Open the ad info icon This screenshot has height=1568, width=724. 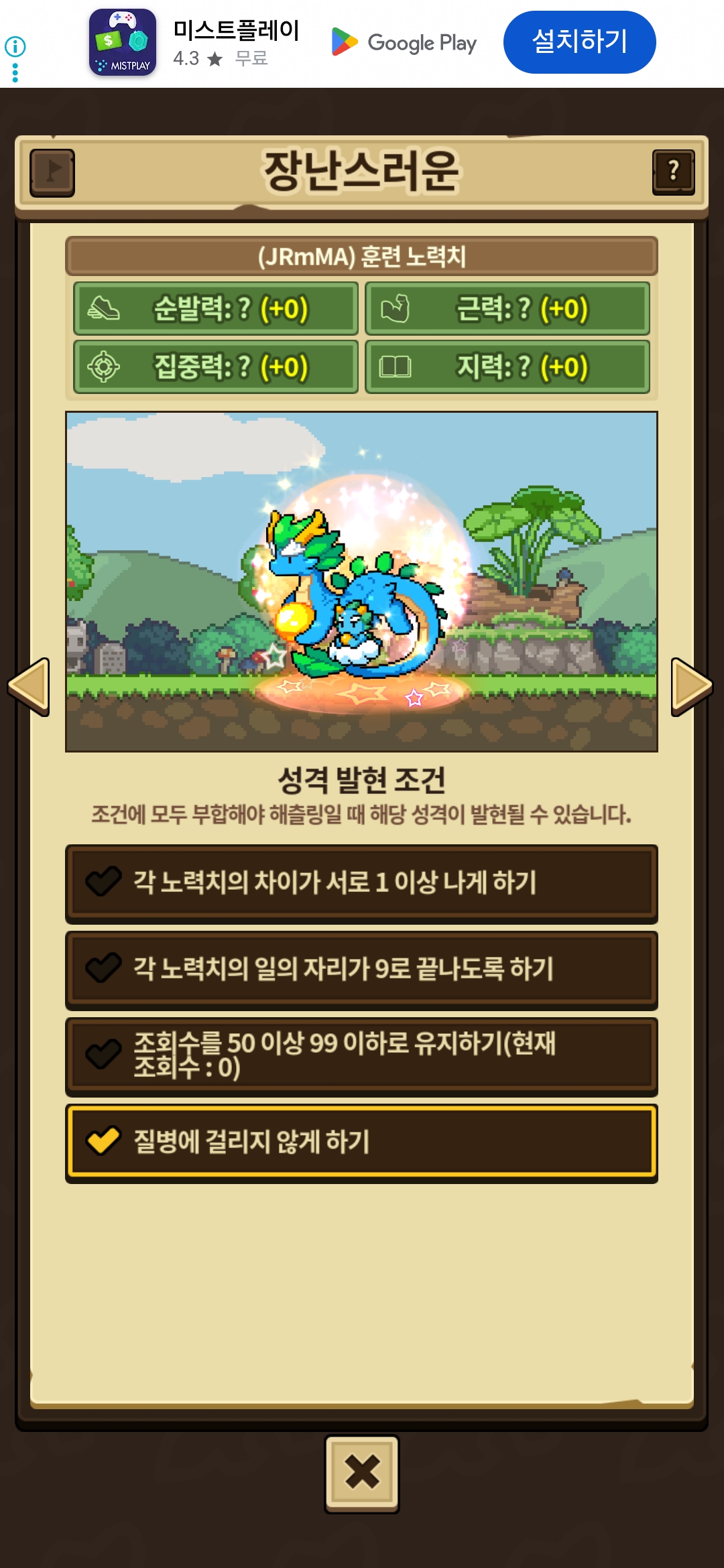click(15, 47)
